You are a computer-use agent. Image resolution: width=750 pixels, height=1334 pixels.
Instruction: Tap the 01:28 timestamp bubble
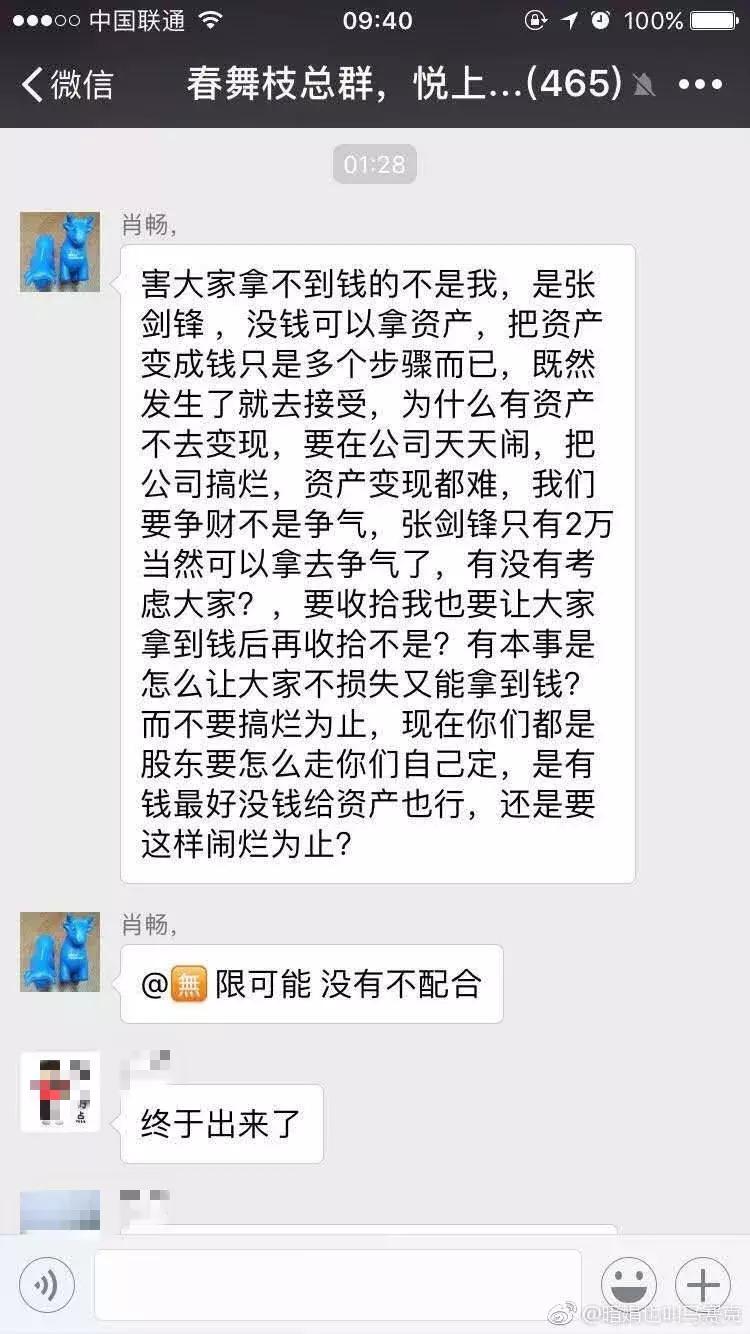[x=374, y=165]
